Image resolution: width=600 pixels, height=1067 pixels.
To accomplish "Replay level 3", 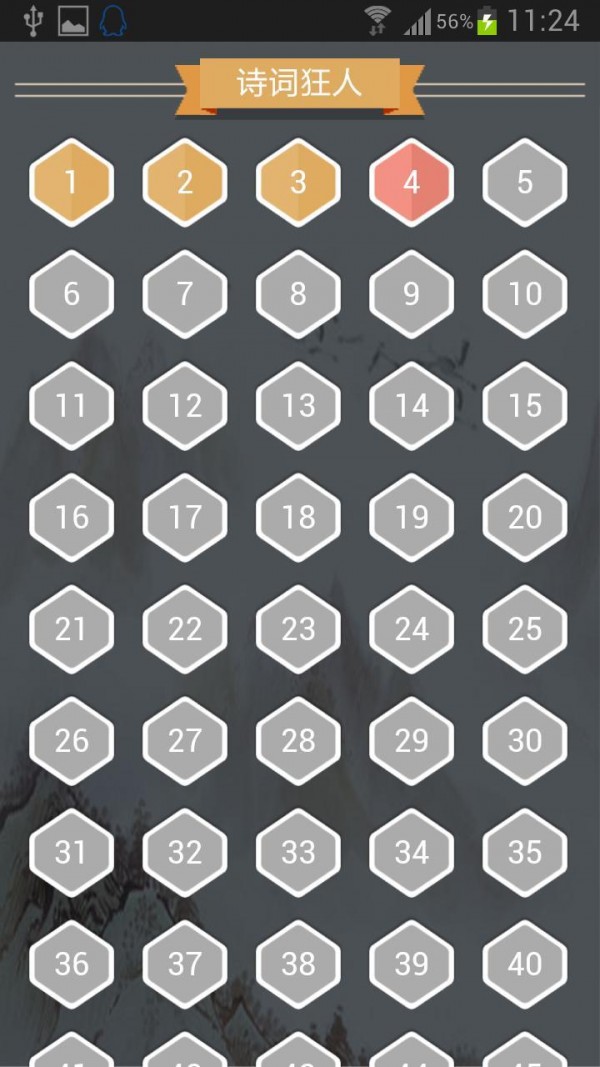I will [x=298, y=183].
